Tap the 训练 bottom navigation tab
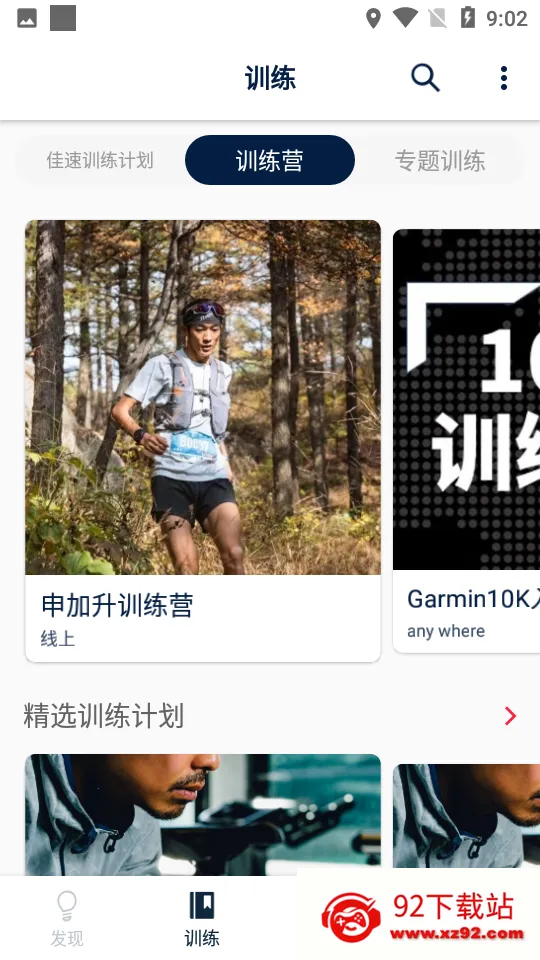 click(x=202, y=918)
